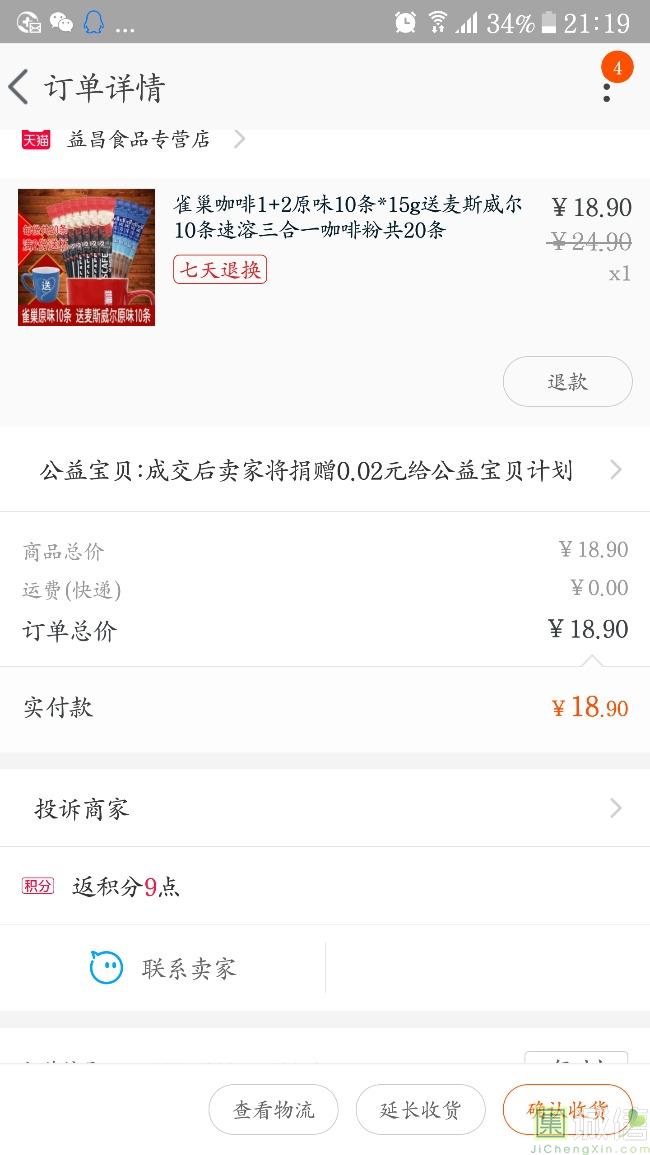Open the overflow menu with the 4 badge
Screen dimensions: 650x1155
click(606, 89)
